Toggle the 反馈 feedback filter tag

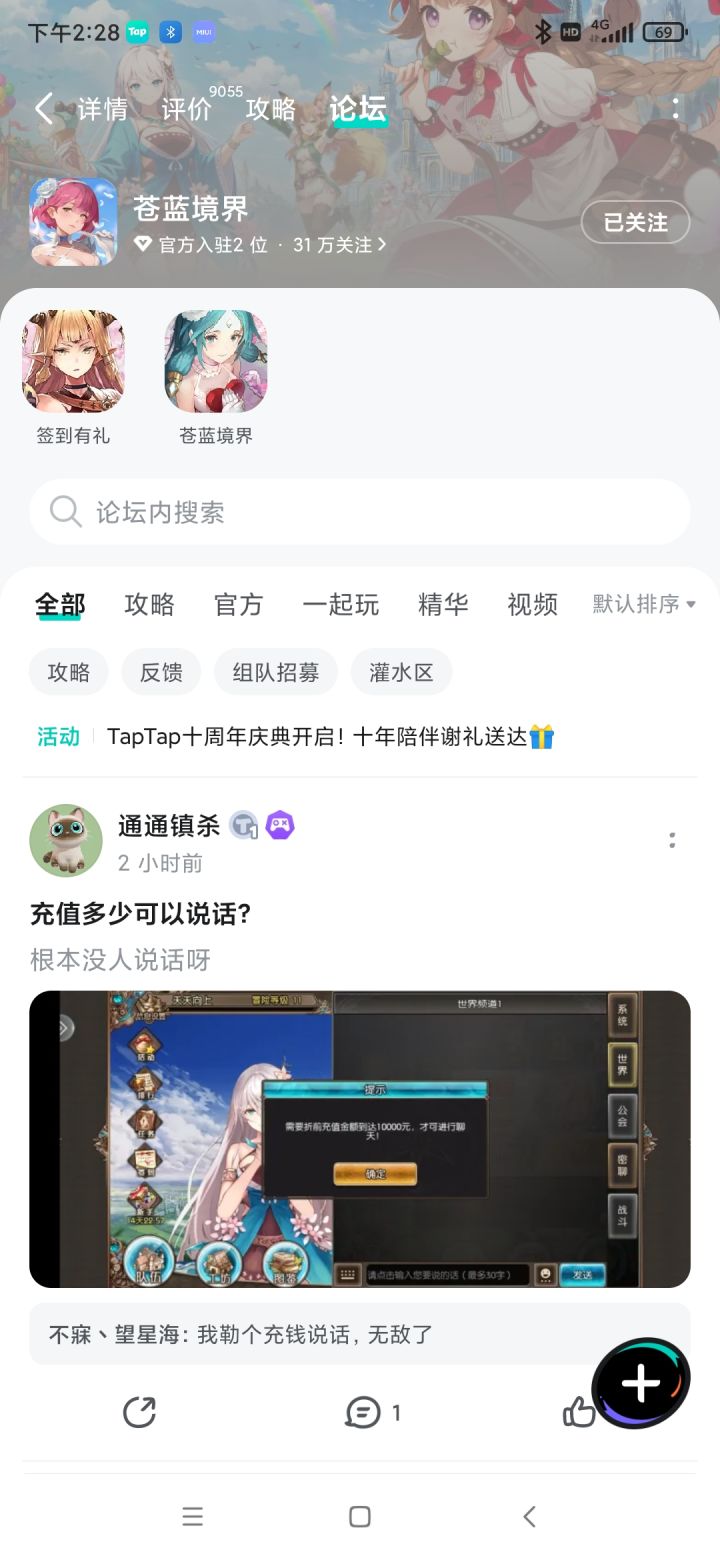[160, 672]
